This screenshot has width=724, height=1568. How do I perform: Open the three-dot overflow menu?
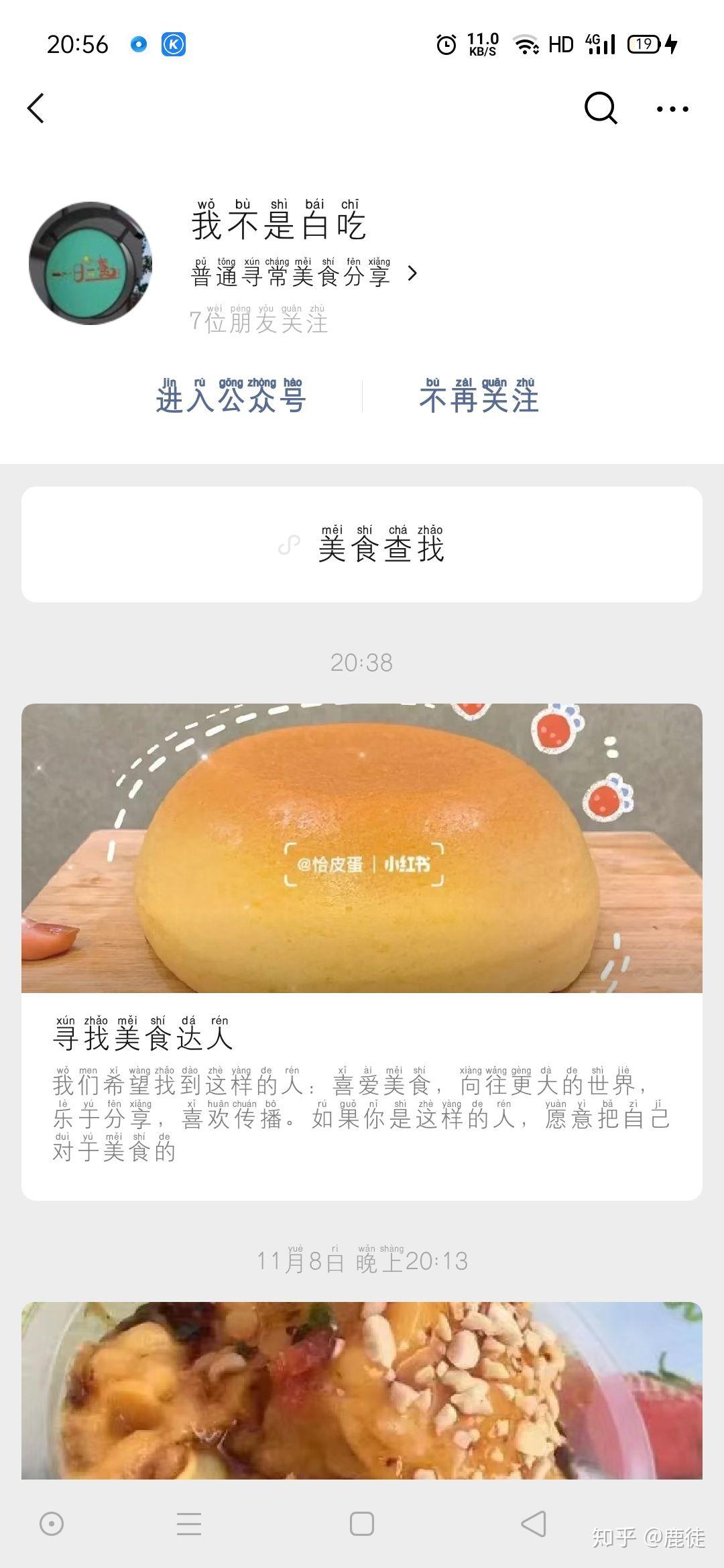[672, 109]
